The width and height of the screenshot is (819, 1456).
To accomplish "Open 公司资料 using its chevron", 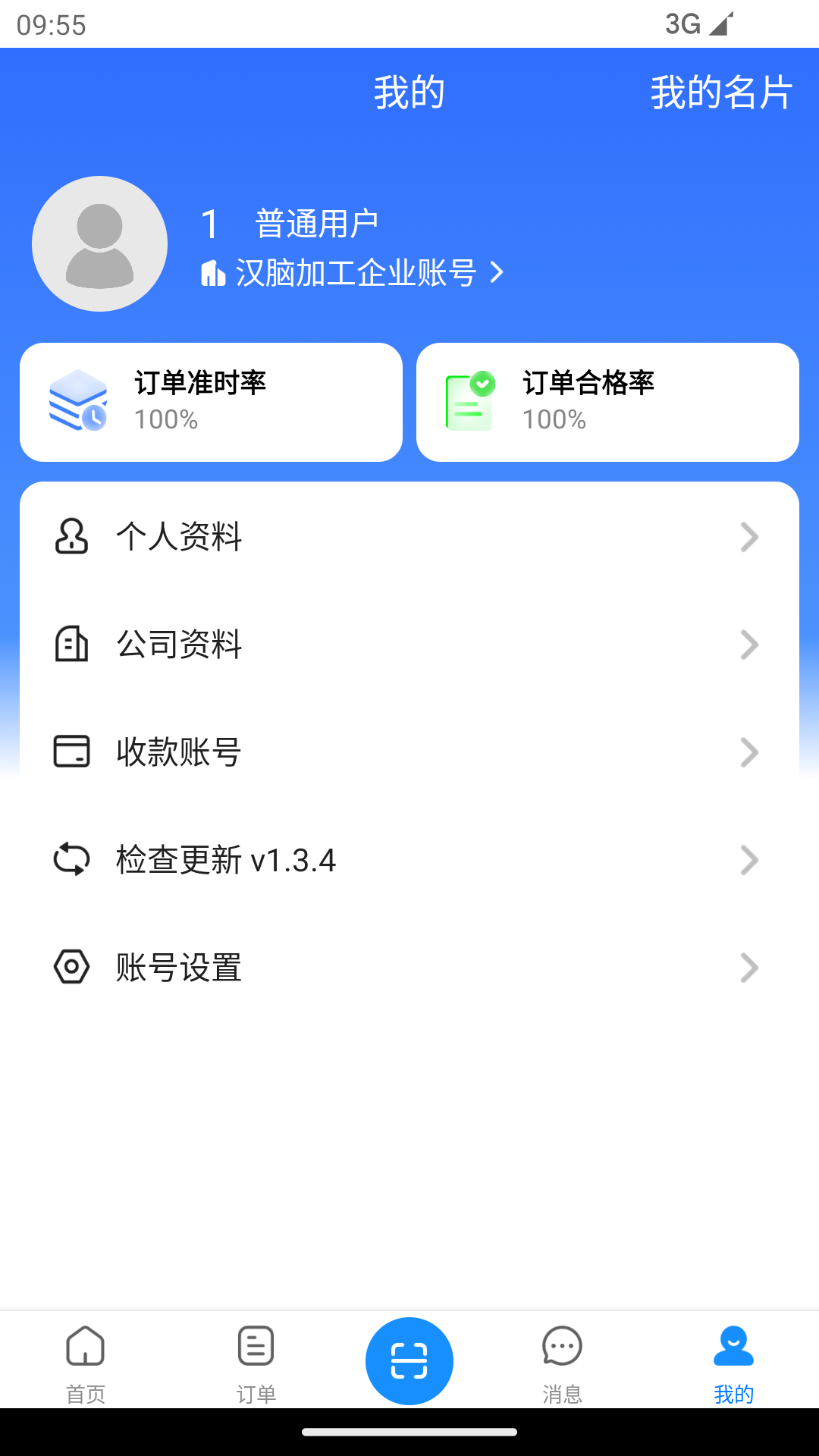I will click(x=750, y=645).
